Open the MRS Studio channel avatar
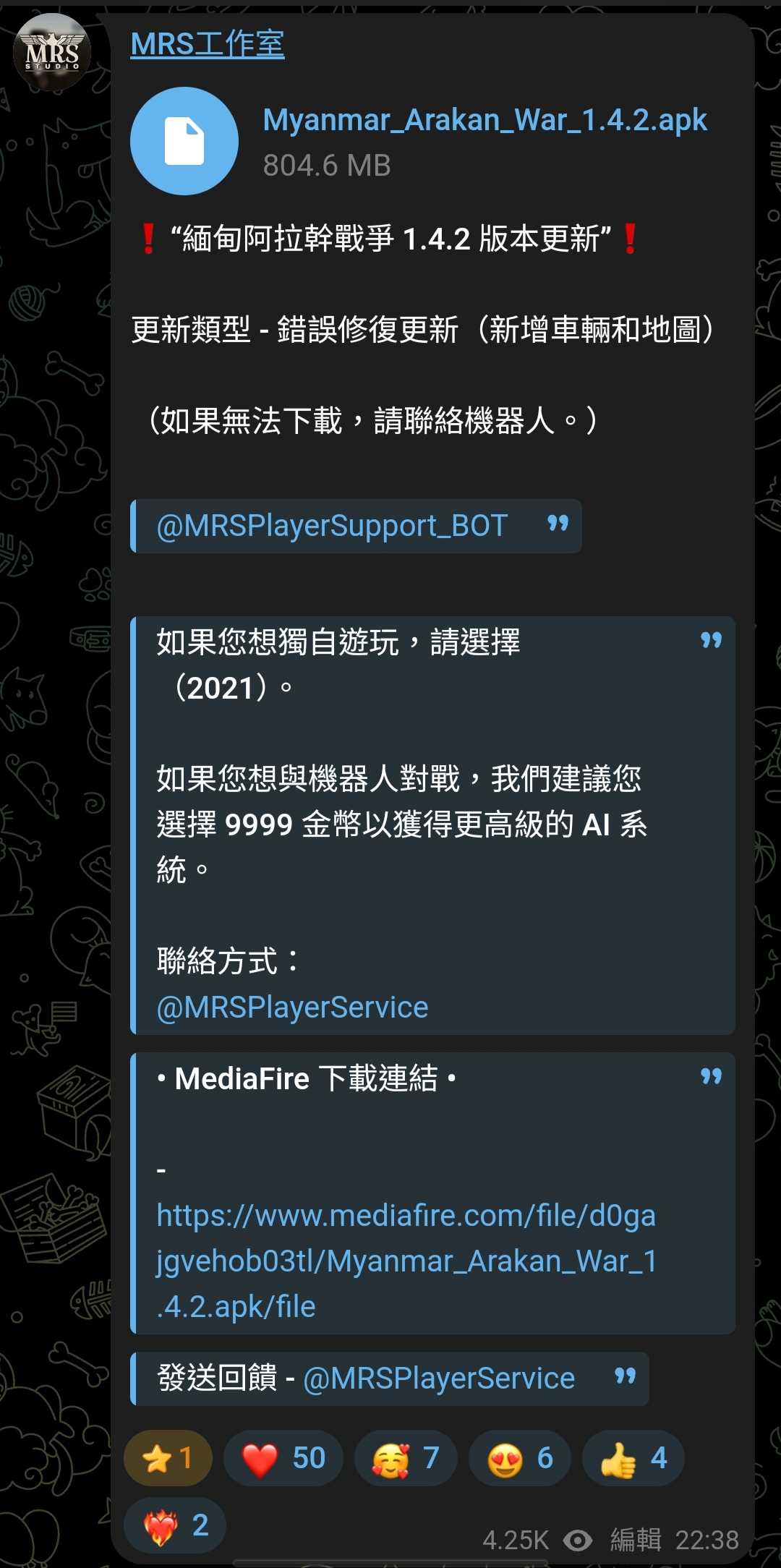This screenshot has width=781, height=1568. pos(51,52)
